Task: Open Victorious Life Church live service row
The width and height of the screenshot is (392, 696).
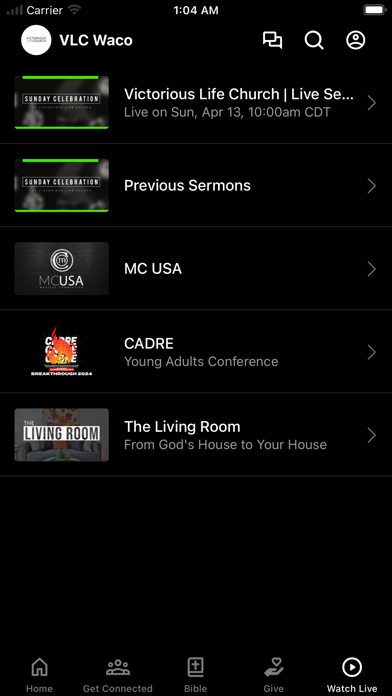Action: tap(196, 103)
